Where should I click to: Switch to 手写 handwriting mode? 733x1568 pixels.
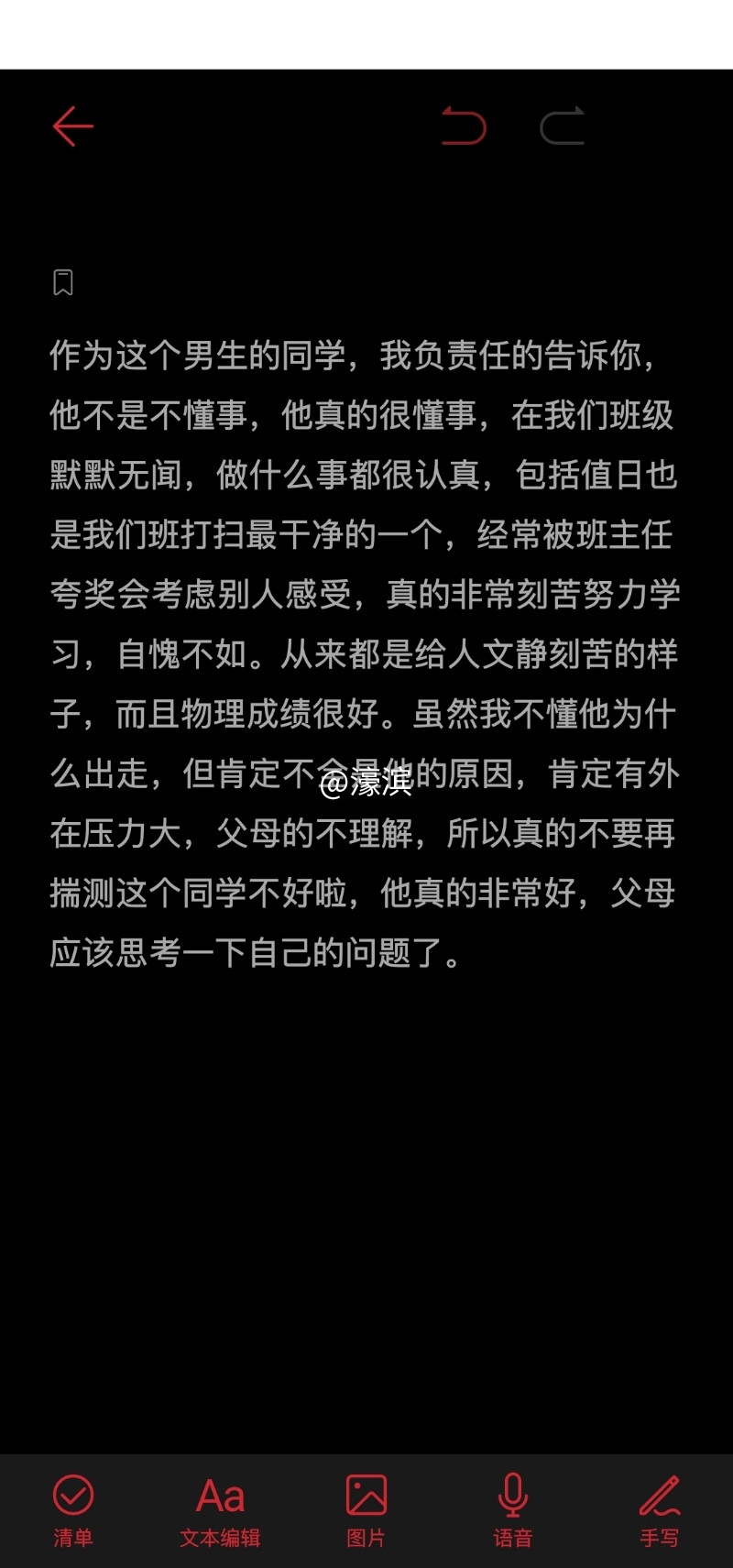click(x=660, y=1510)
